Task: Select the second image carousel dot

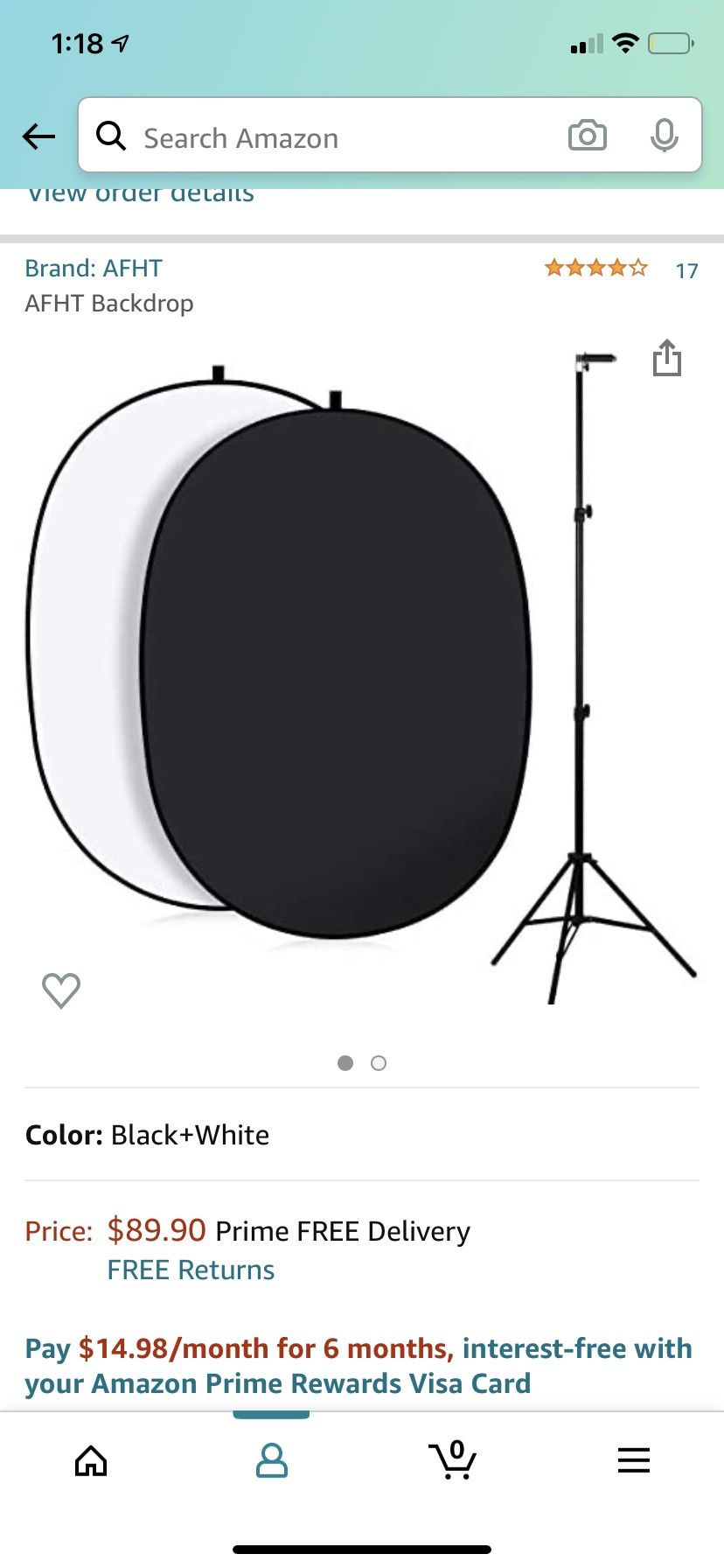Action: (x=379, y=1063)
